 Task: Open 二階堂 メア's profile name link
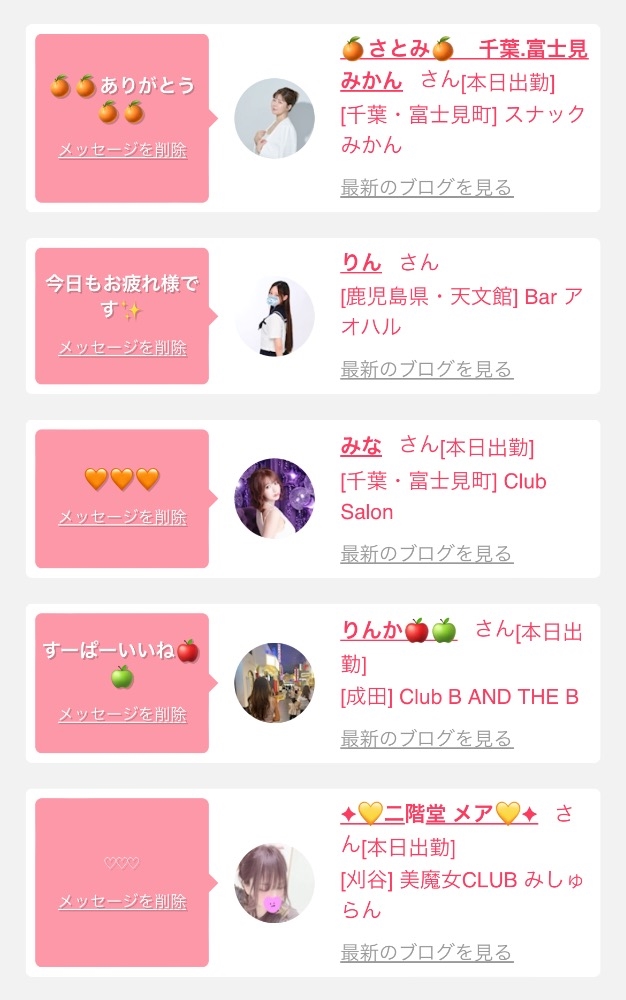(439, 814)
